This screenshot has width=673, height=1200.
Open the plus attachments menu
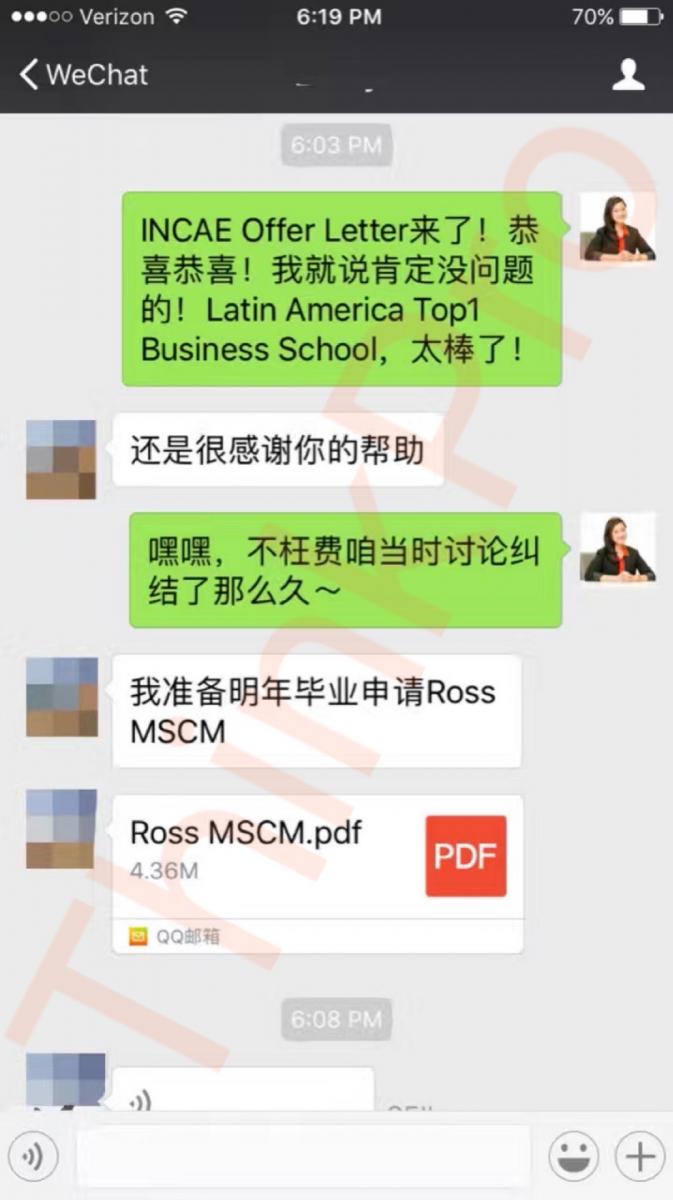point(640,1157)
